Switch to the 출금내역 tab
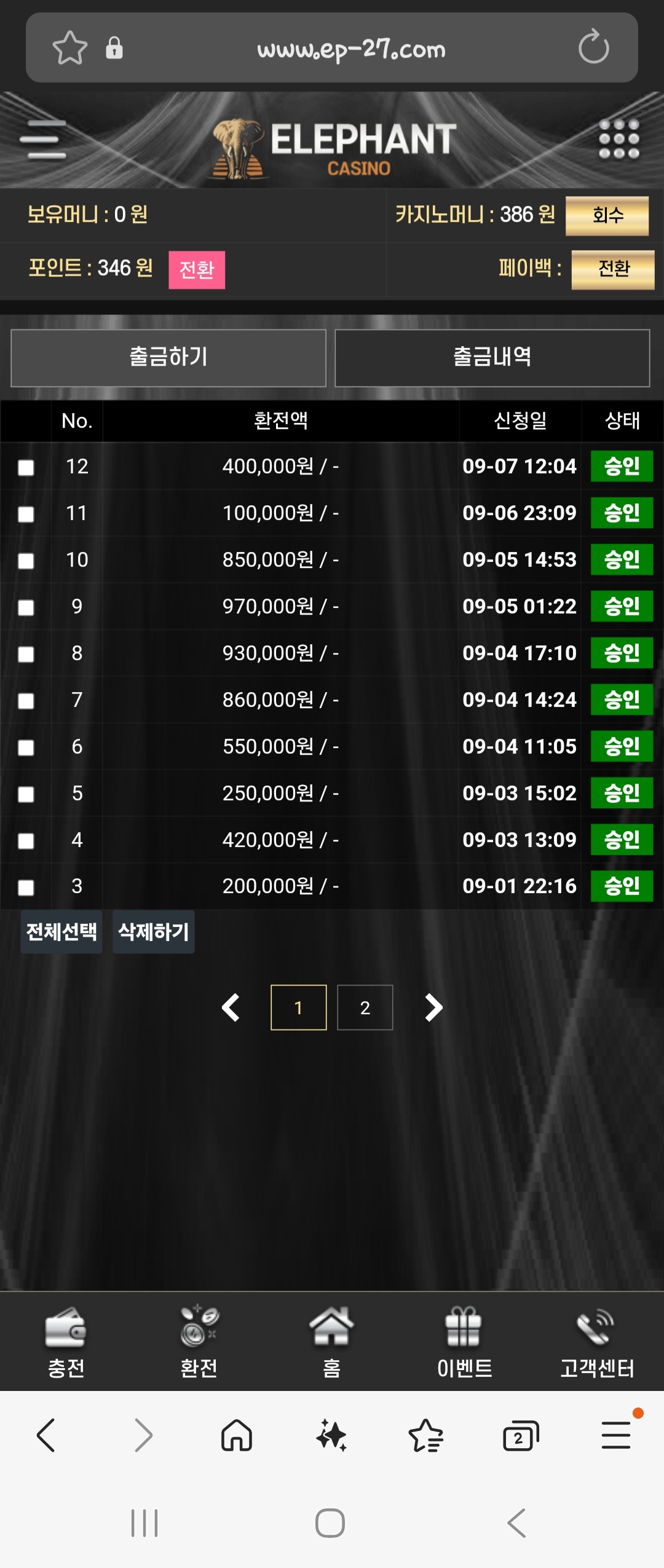 (492, 358)
